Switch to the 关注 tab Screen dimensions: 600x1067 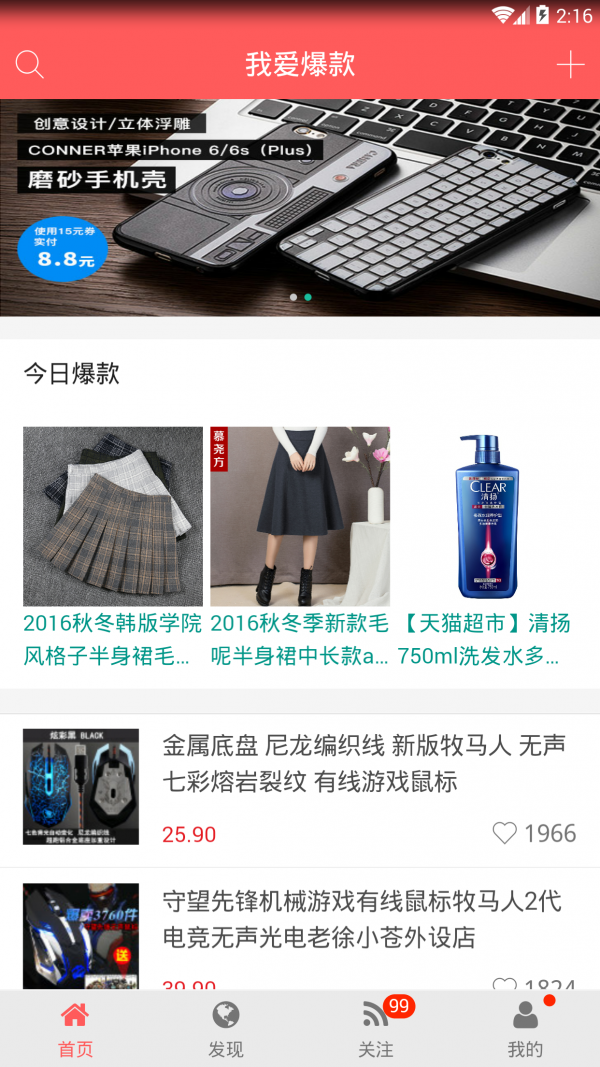(x=376, y=1030)
